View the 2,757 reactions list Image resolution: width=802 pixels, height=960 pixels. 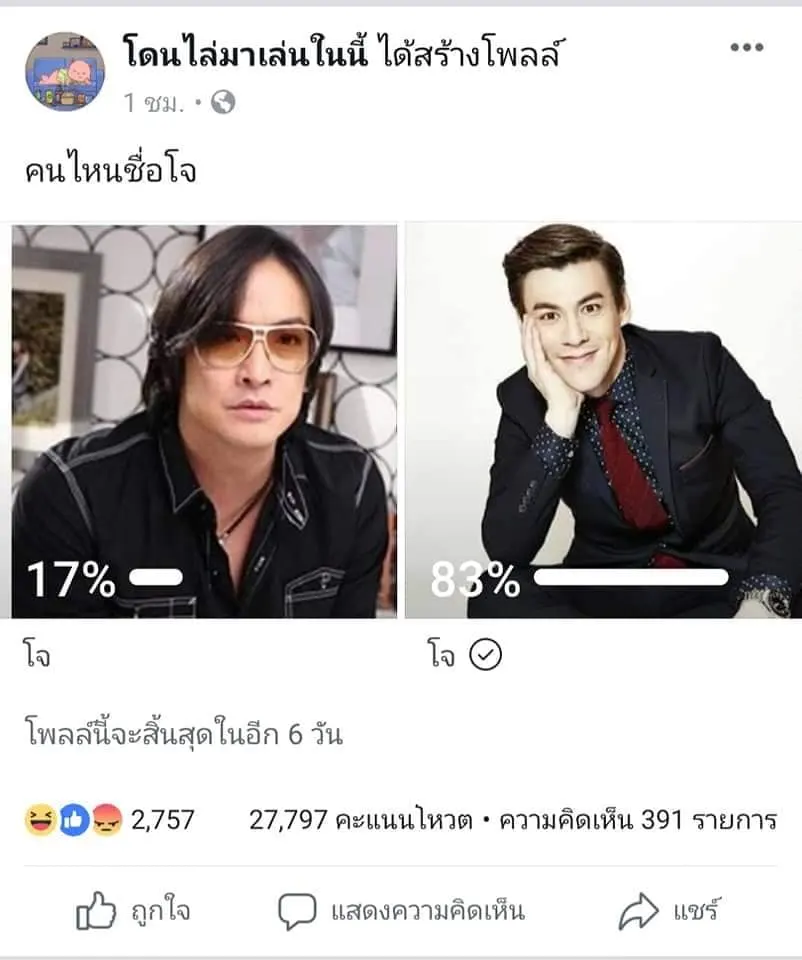pos(110,821)
